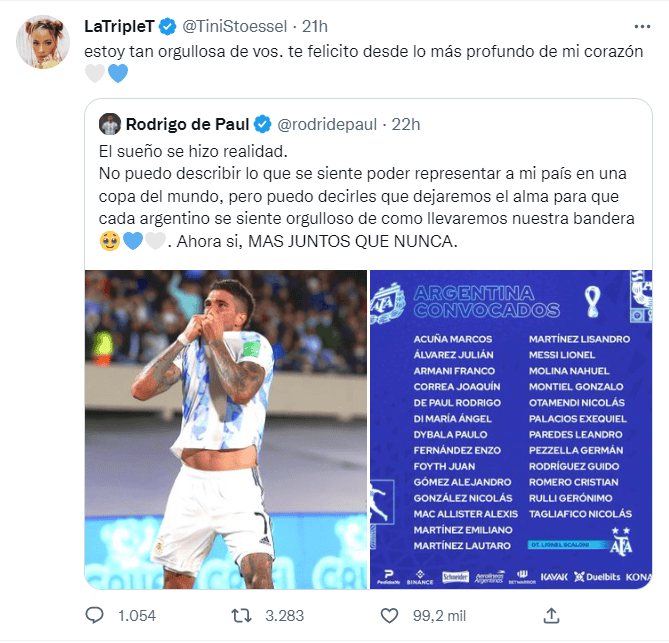Screen dimensions: 669x643
Task: Retweet the post with 3.283 retweets
Action: click(x=241, y=616)
